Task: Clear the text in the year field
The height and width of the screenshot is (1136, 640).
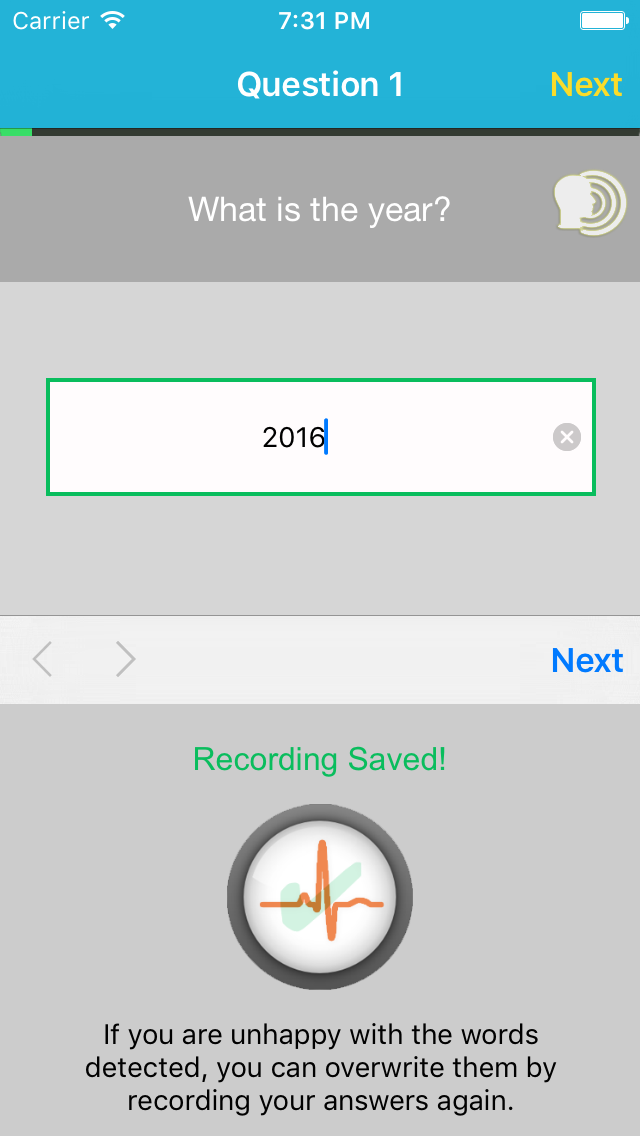Action: coord(567,437)
